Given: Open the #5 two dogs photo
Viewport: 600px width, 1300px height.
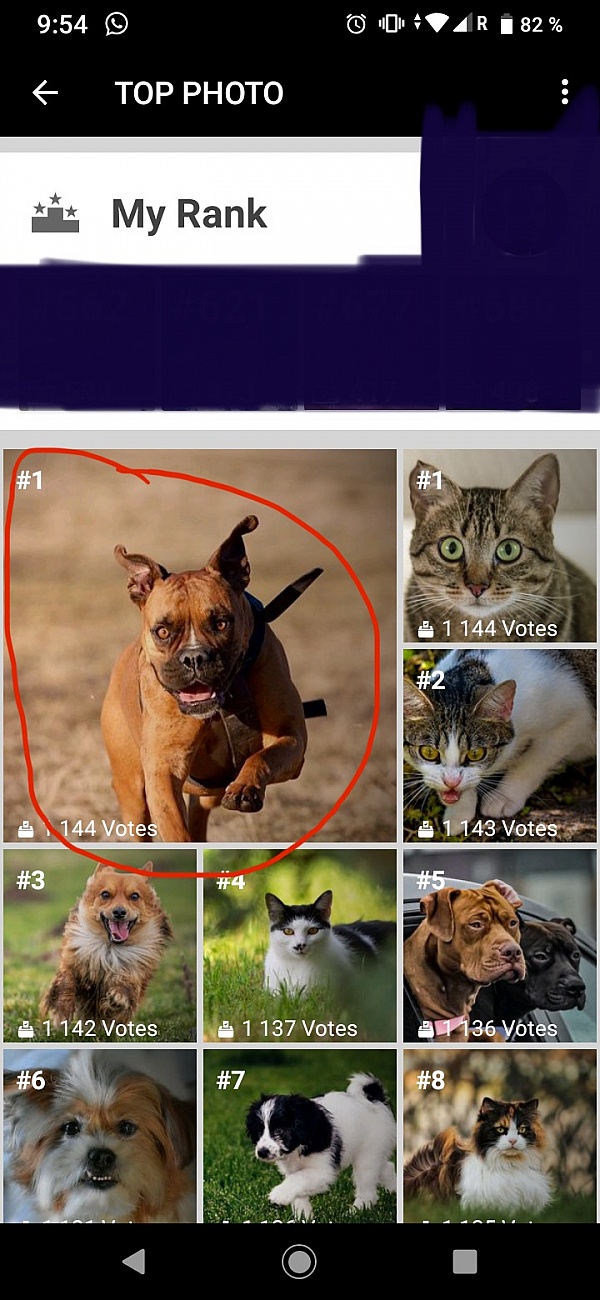Looking at the screenshot, I should click(499, 945).
